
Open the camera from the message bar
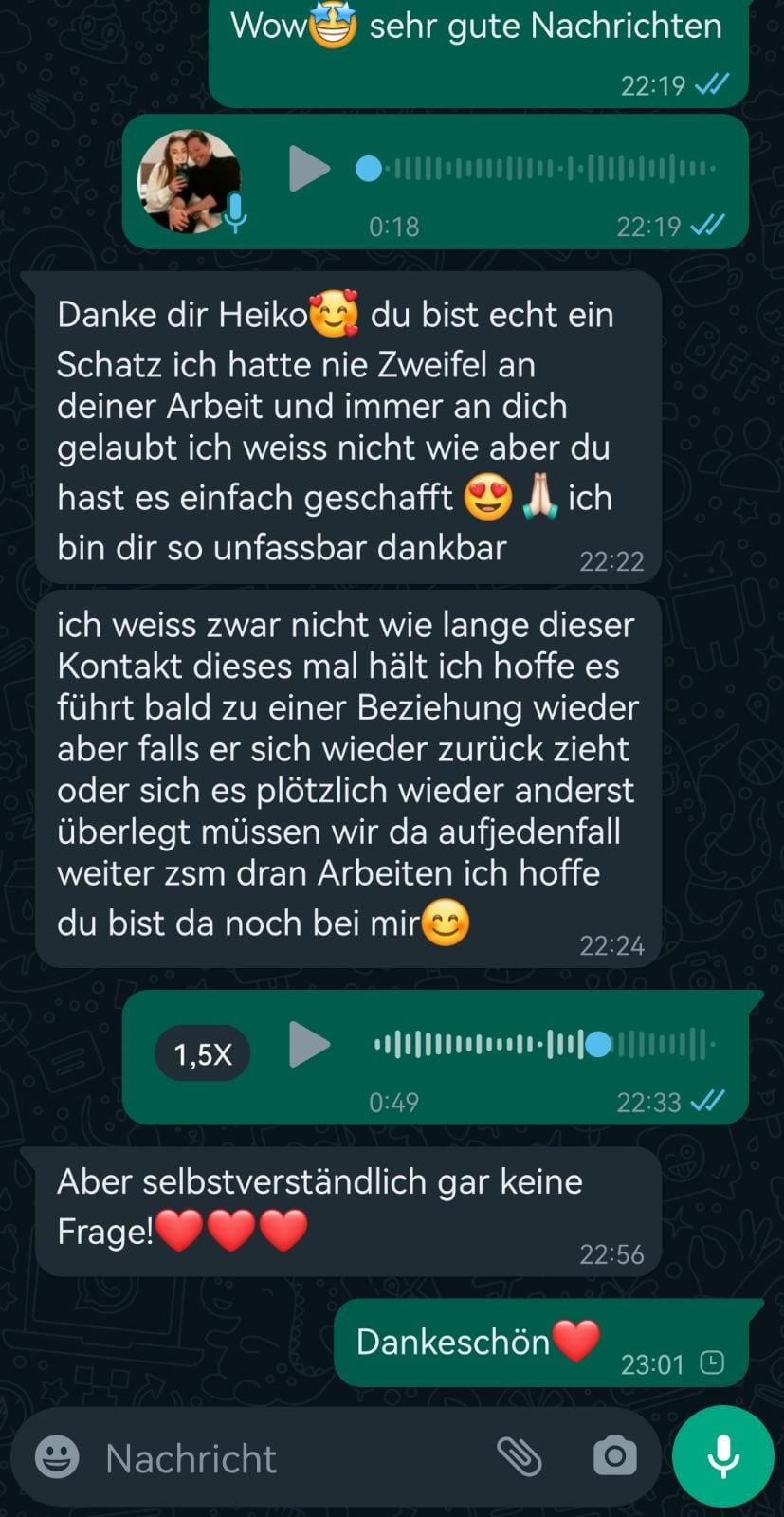[615, 1456]
